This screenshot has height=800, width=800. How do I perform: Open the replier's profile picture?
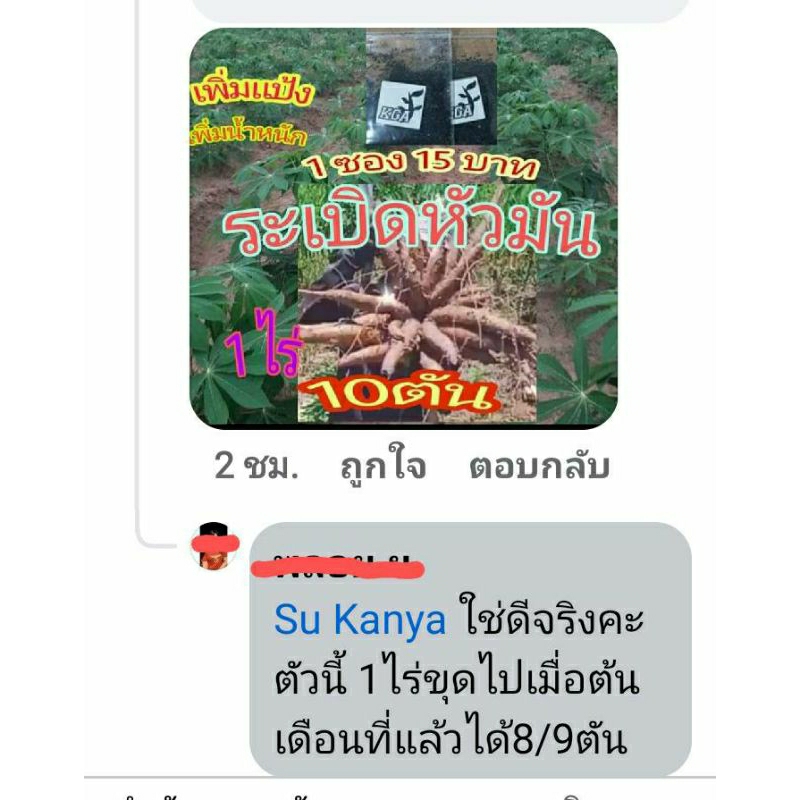[214, 546]
